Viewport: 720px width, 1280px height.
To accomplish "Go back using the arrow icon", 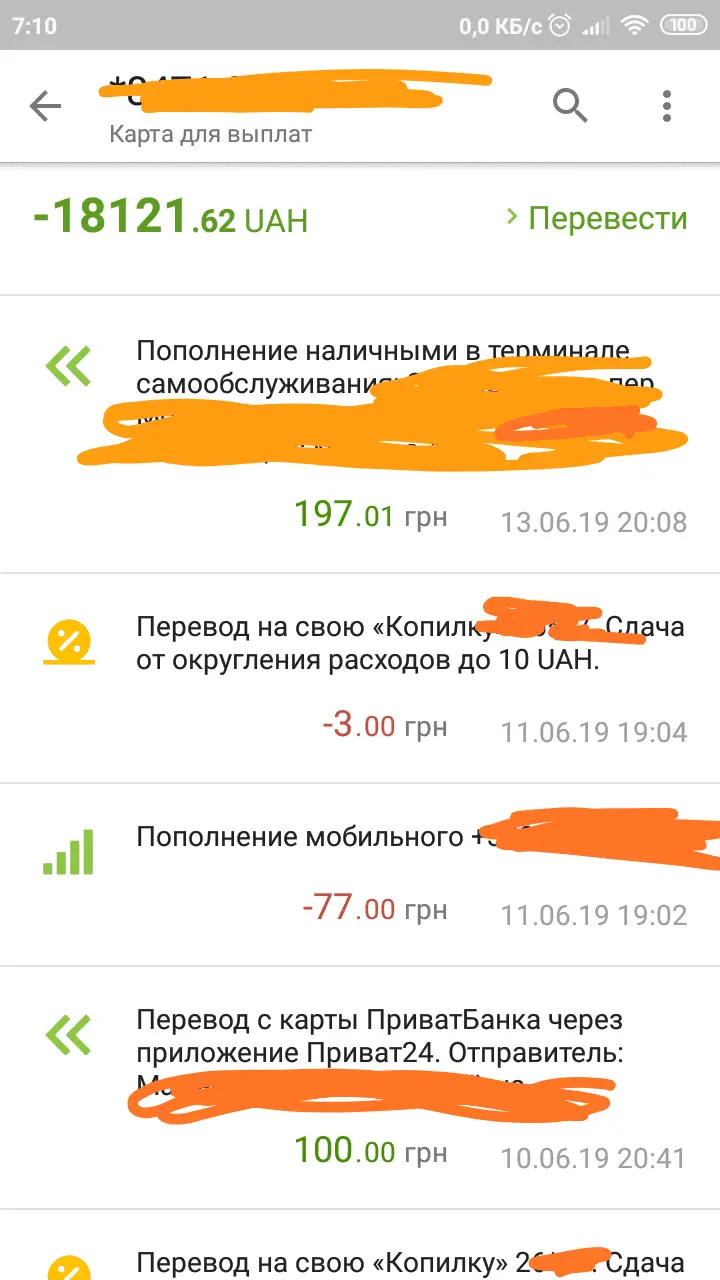I will (x=45, y=106).
